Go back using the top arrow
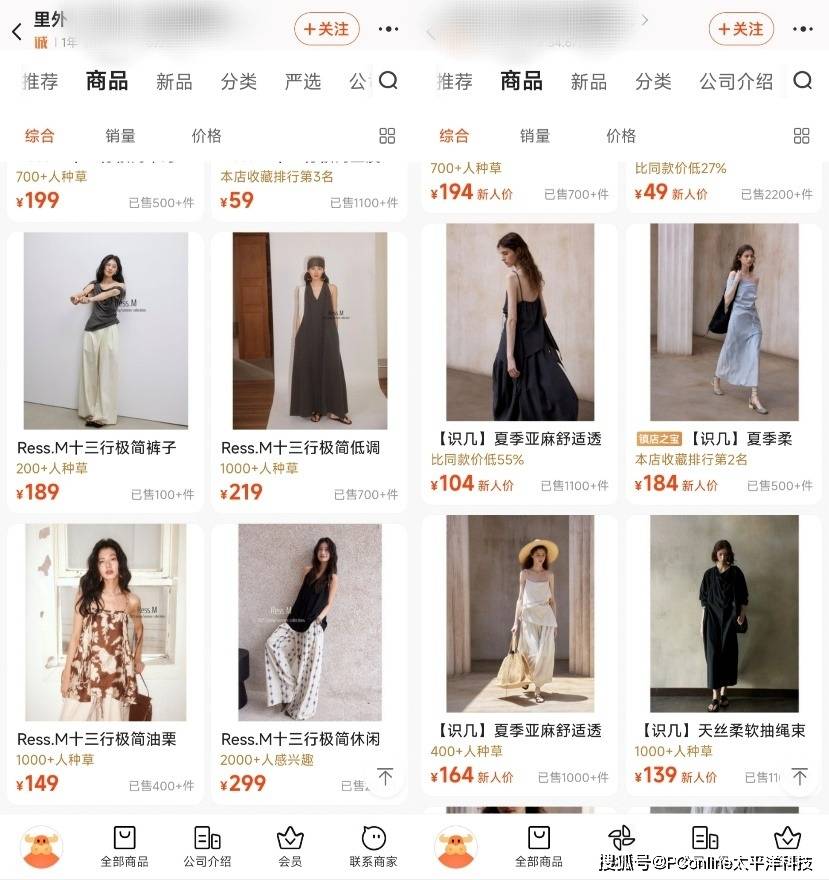Image resolution: width=829 pixels, height=880 pixels. [16, 32]
